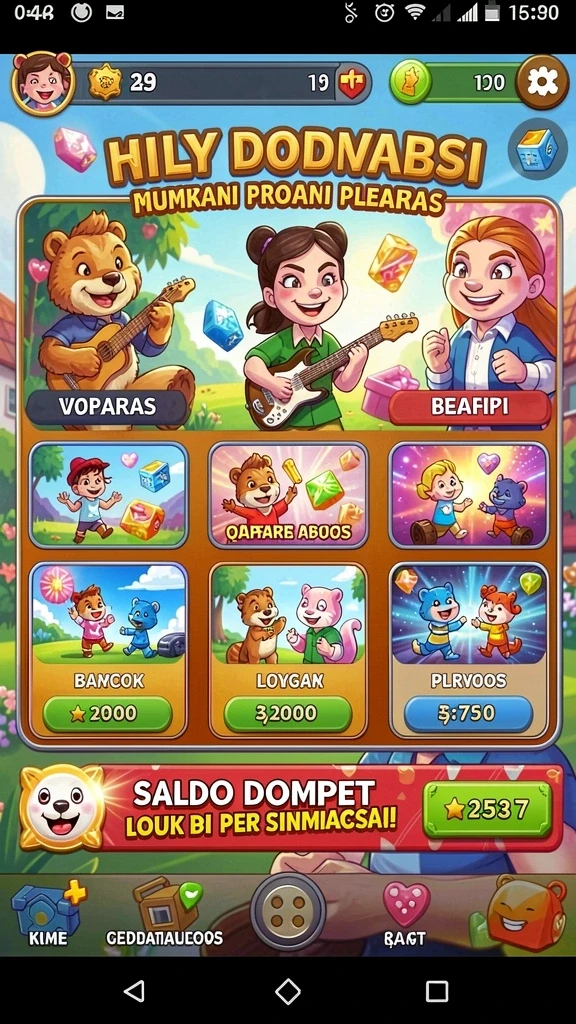This screenshot has width=576, height=1024.
Task: Select the VOPARAS button
Action: click(x=107, y=406)
